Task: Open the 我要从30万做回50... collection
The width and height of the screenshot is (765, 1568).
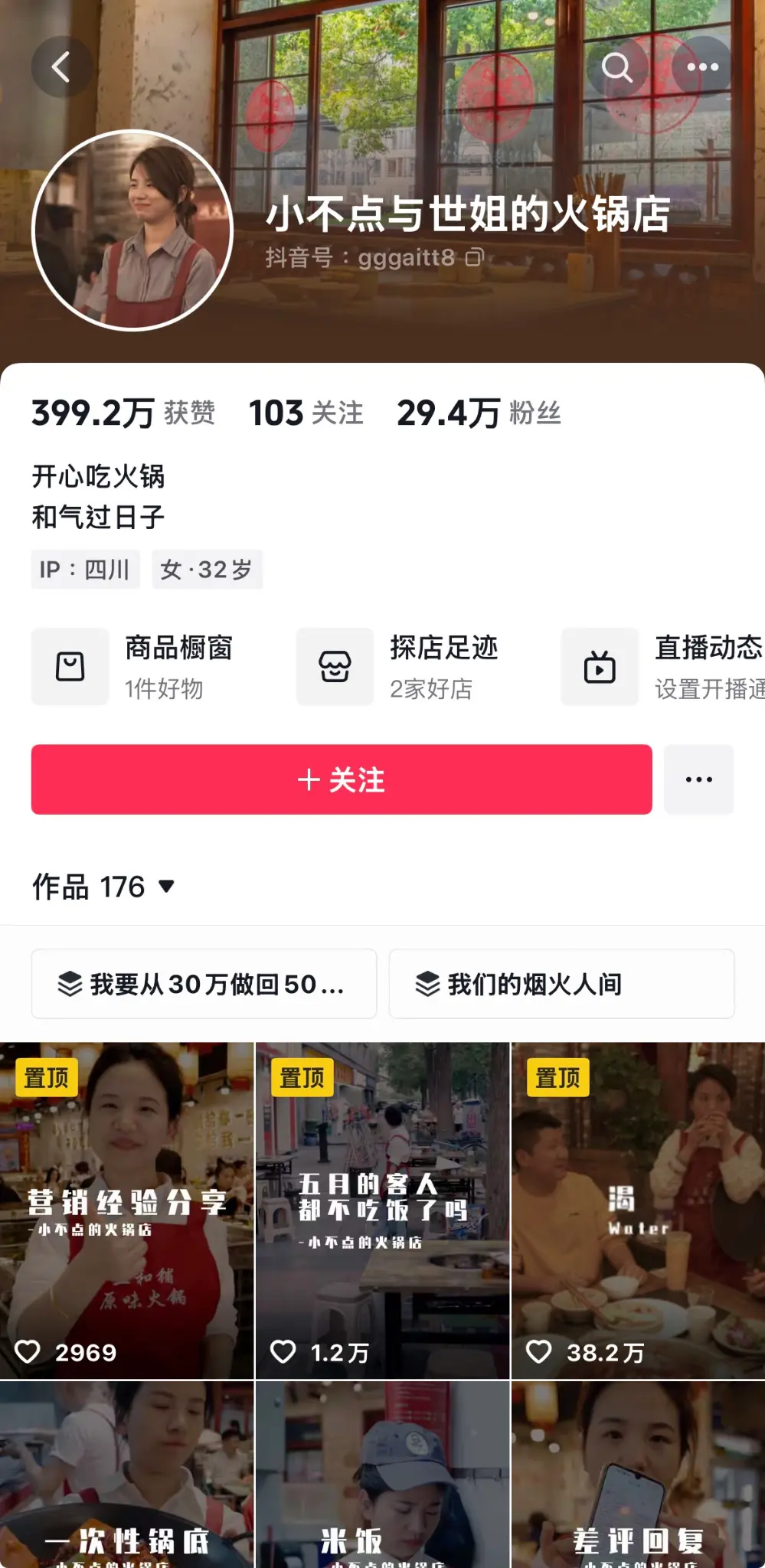Action: tap(204, 984)
